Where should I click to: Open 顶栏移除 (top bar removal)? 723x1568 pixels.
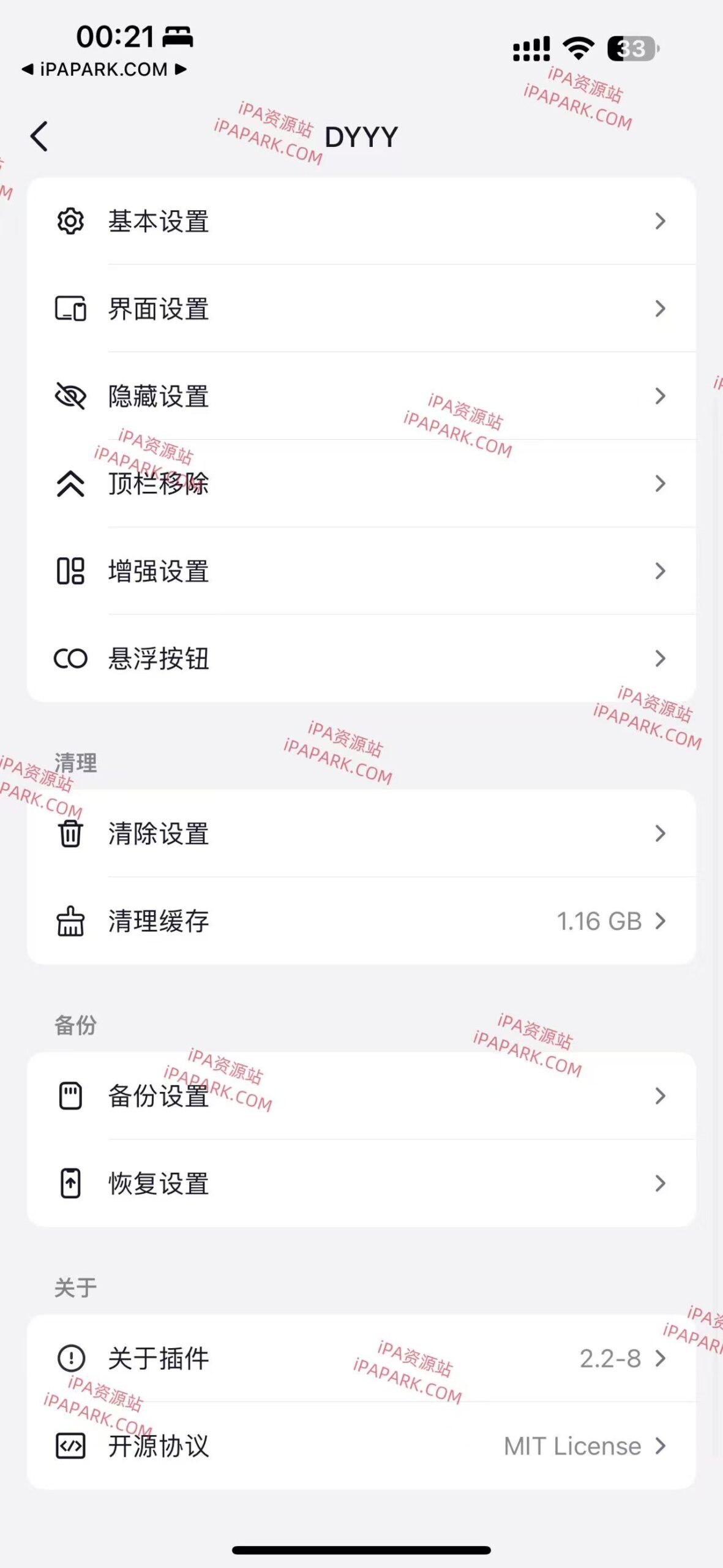coord(361,484)
